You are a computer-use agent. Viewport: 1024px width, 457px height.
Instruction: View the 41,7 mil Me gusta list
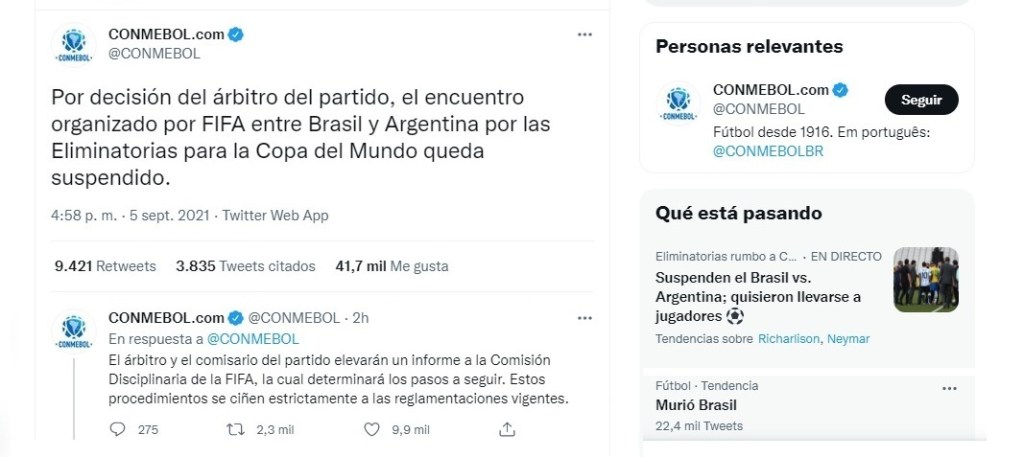[391, 266]
